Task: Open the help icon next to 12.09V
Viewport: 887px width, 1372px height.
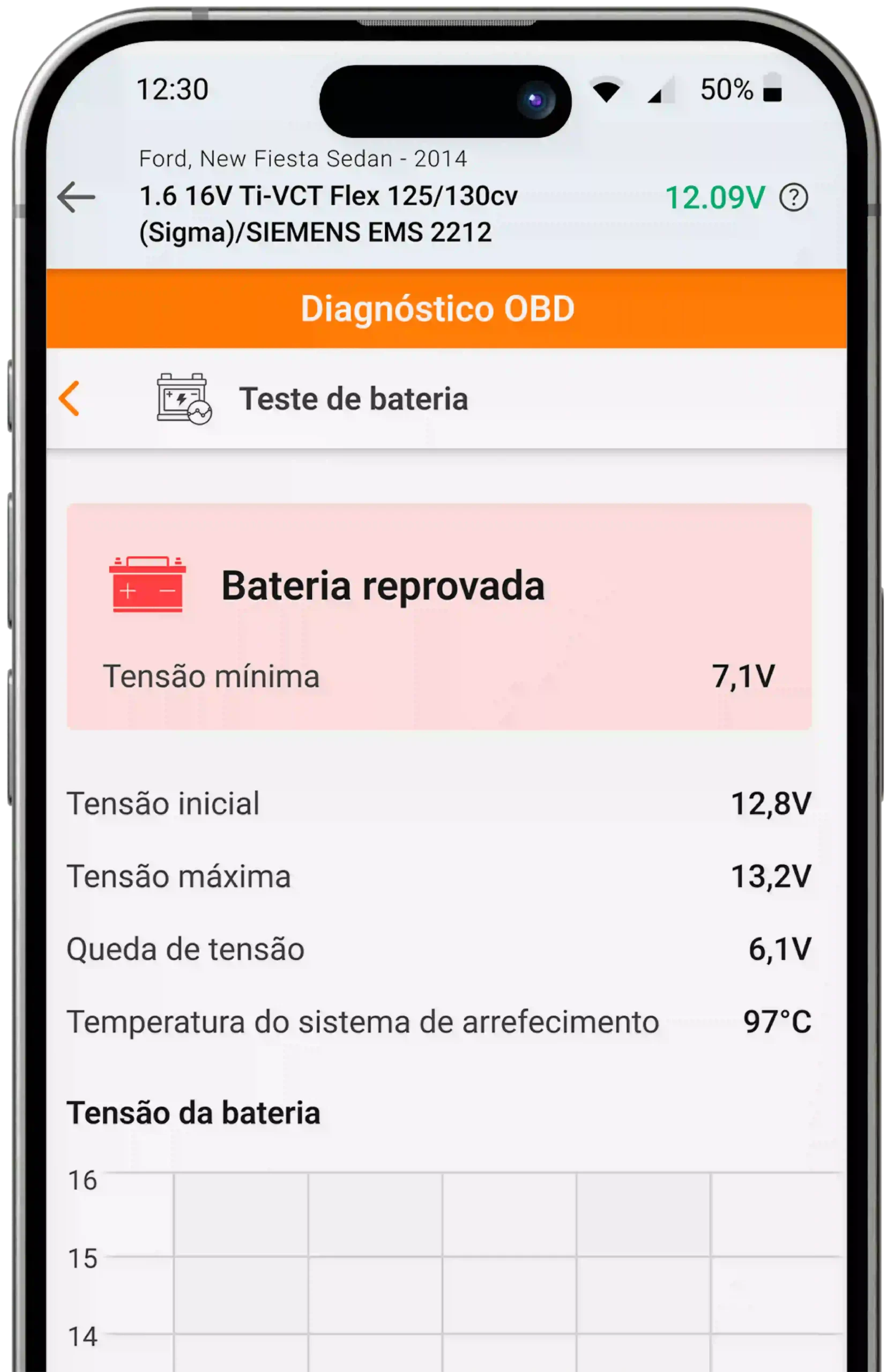Action: coord(793,198)
